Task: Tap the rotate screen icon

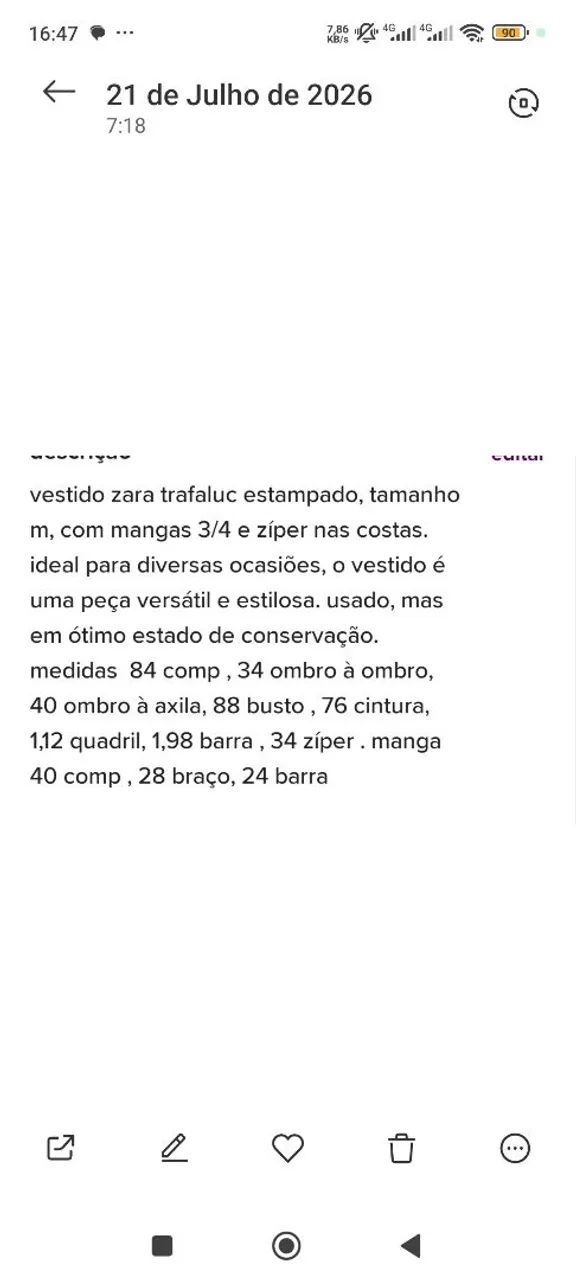Action: (x=524, y=102)
